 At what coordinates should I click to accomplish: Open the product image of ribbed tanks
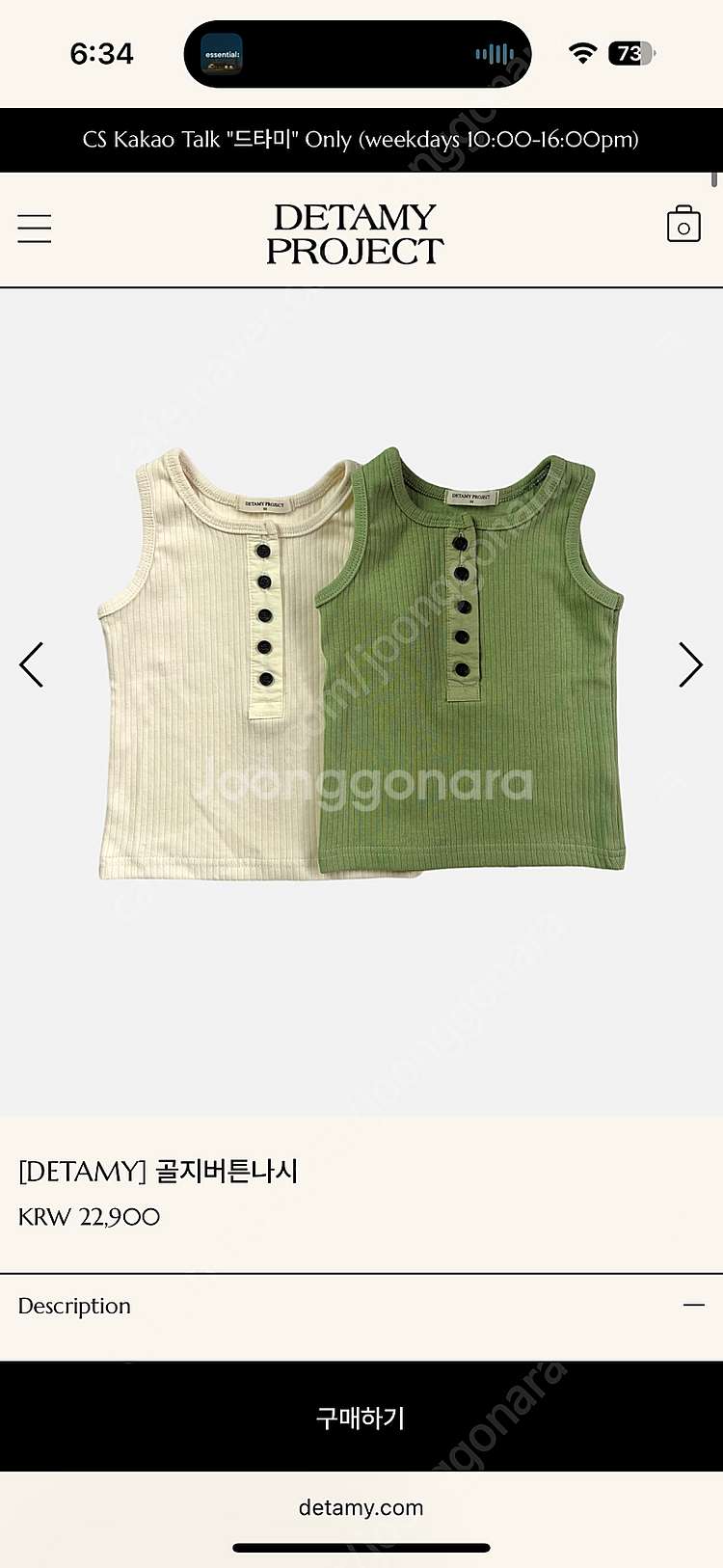(361, 665)
